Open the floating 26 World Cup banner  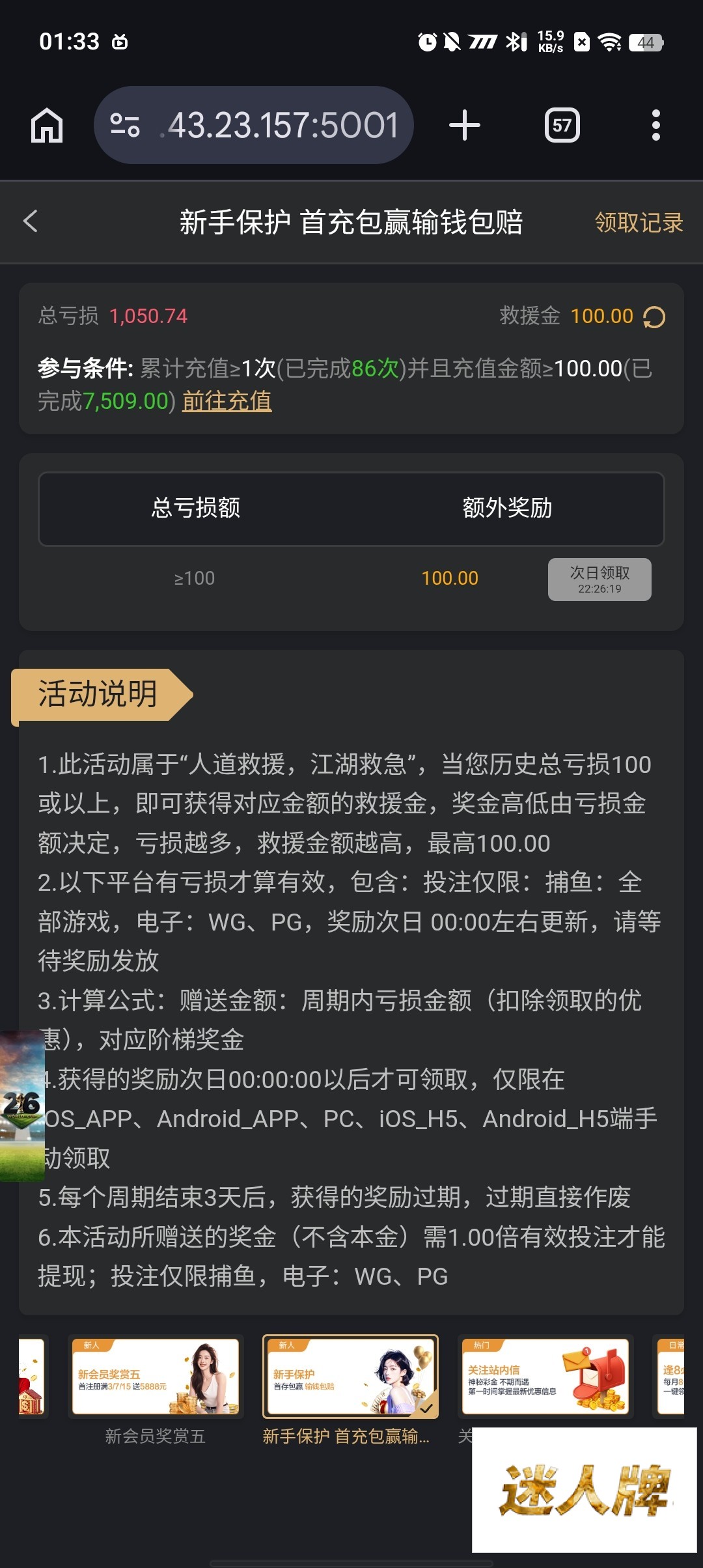(x=21, y=1106)
